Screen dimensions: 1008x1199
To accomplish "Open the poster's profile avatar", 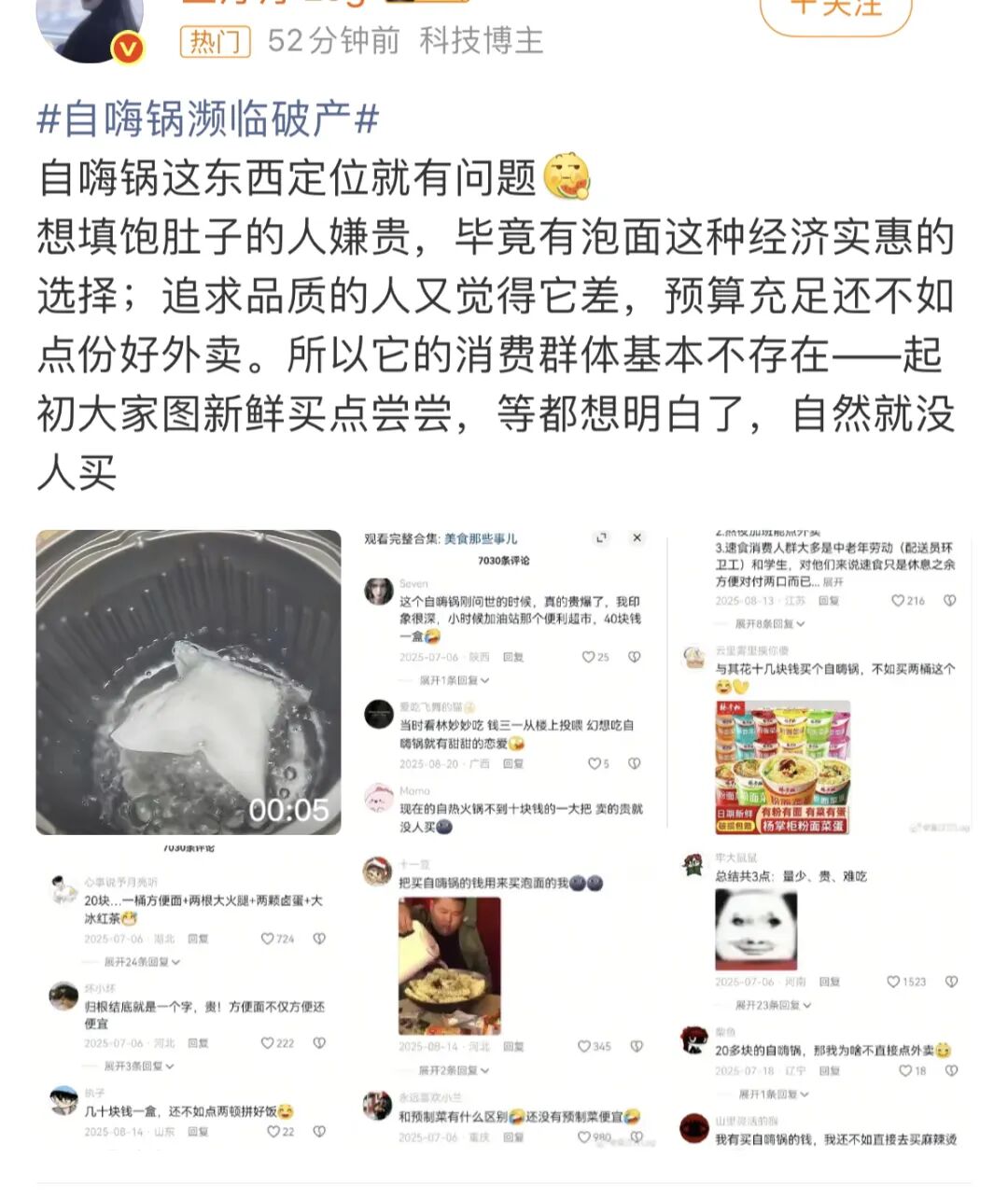I will click(90, 28).
